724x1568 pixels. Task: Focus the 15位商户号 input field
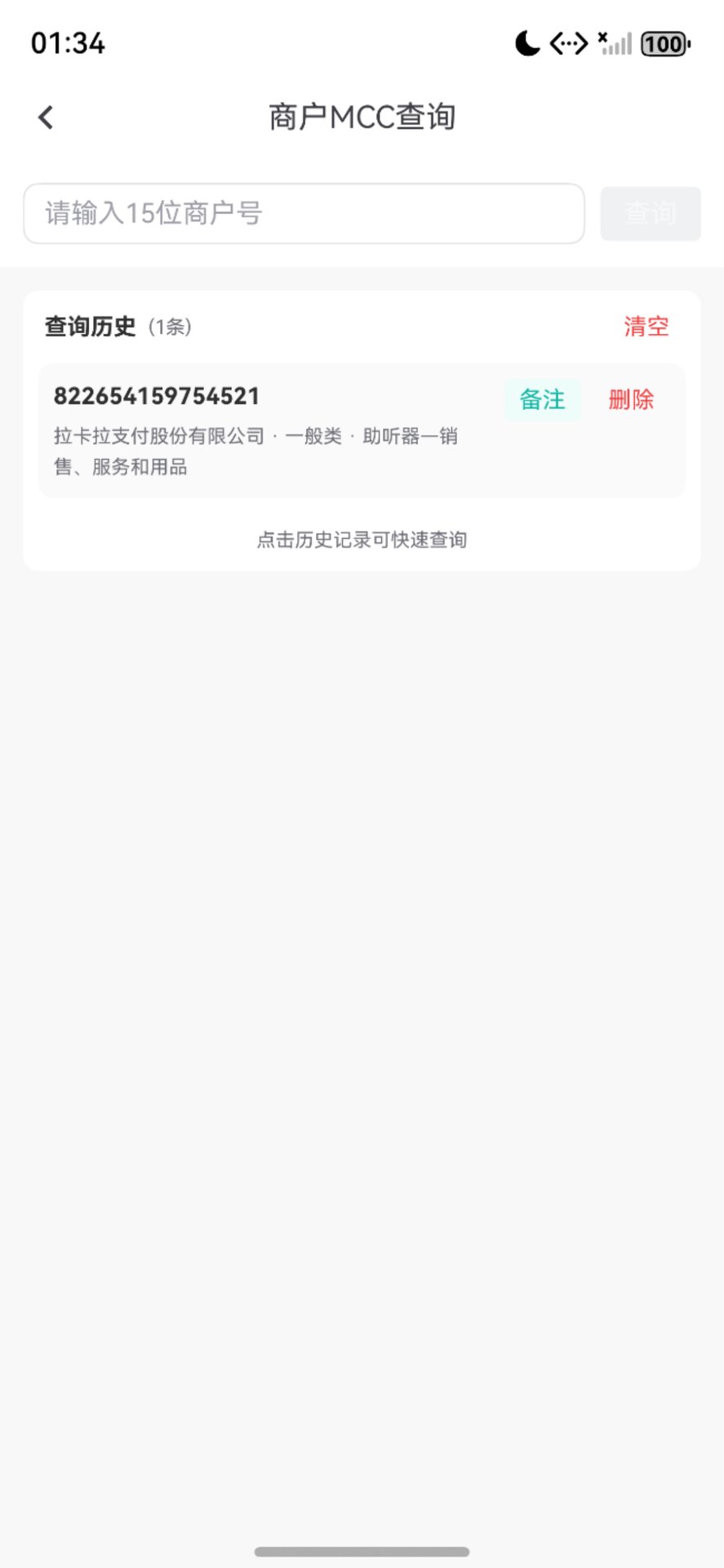point(303,214)
